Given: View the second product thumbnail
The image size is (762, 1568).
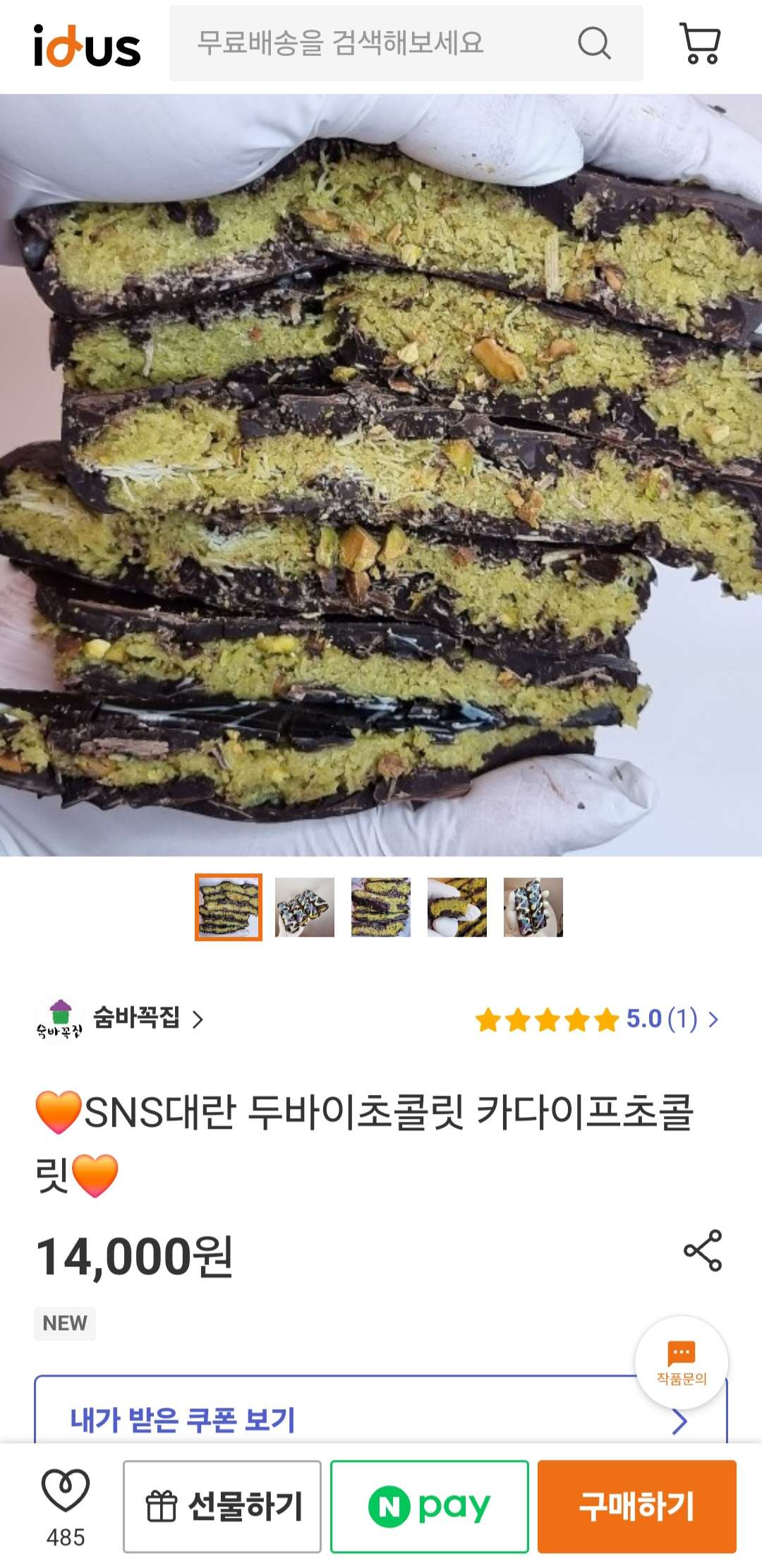Looking at the screenshot, I should click(305, 907).
